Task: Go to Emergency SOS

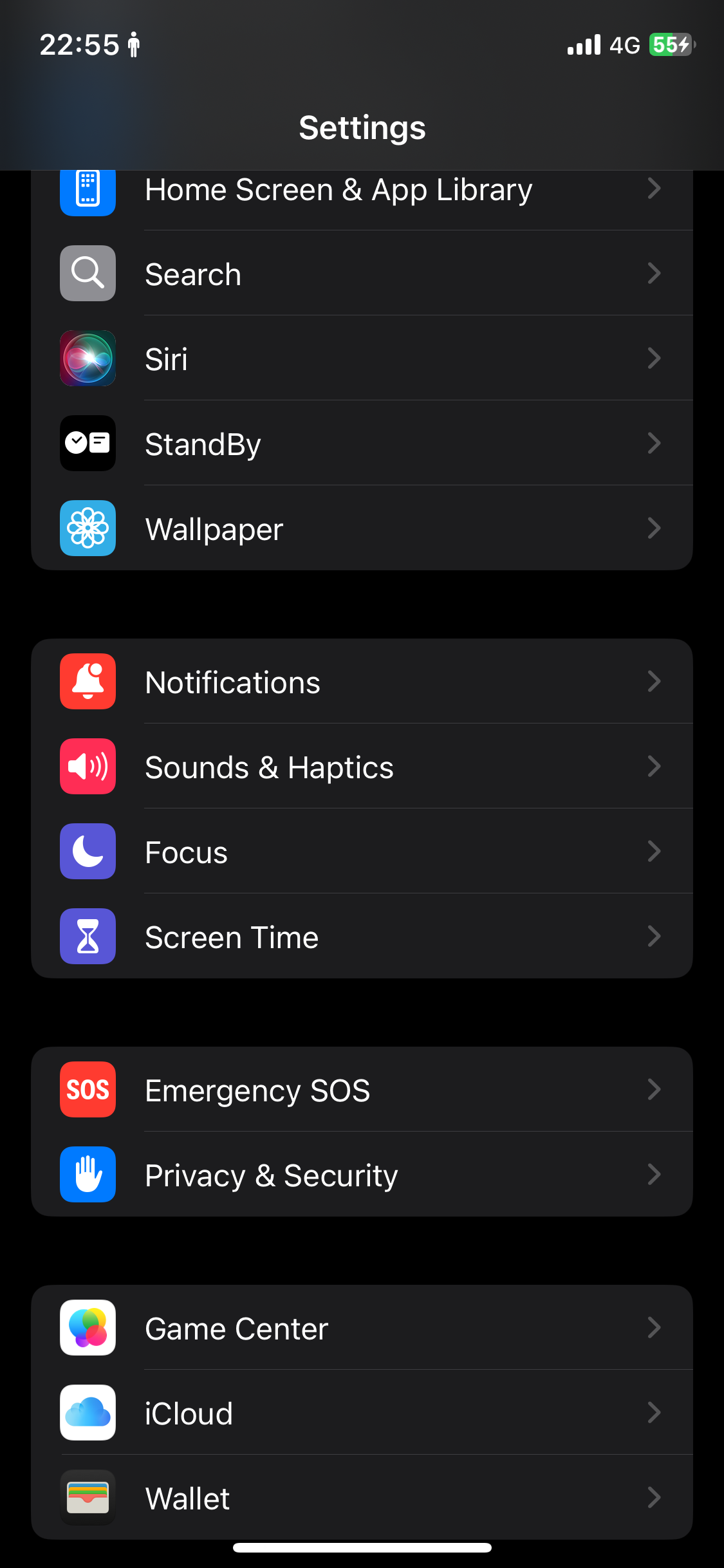Action: tap(360, 1090)
